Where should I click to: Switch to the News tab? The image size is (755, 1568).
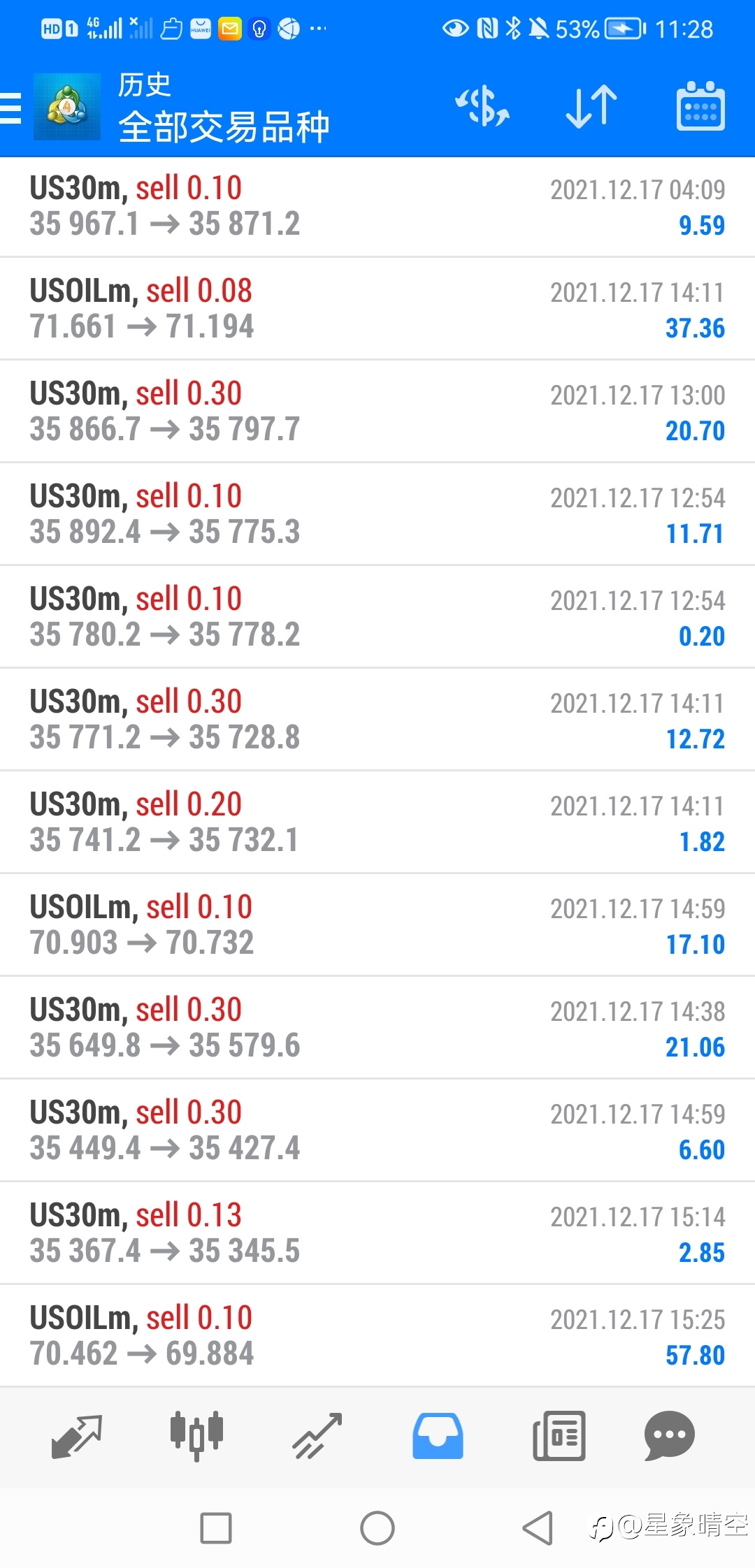(559, 1437)
